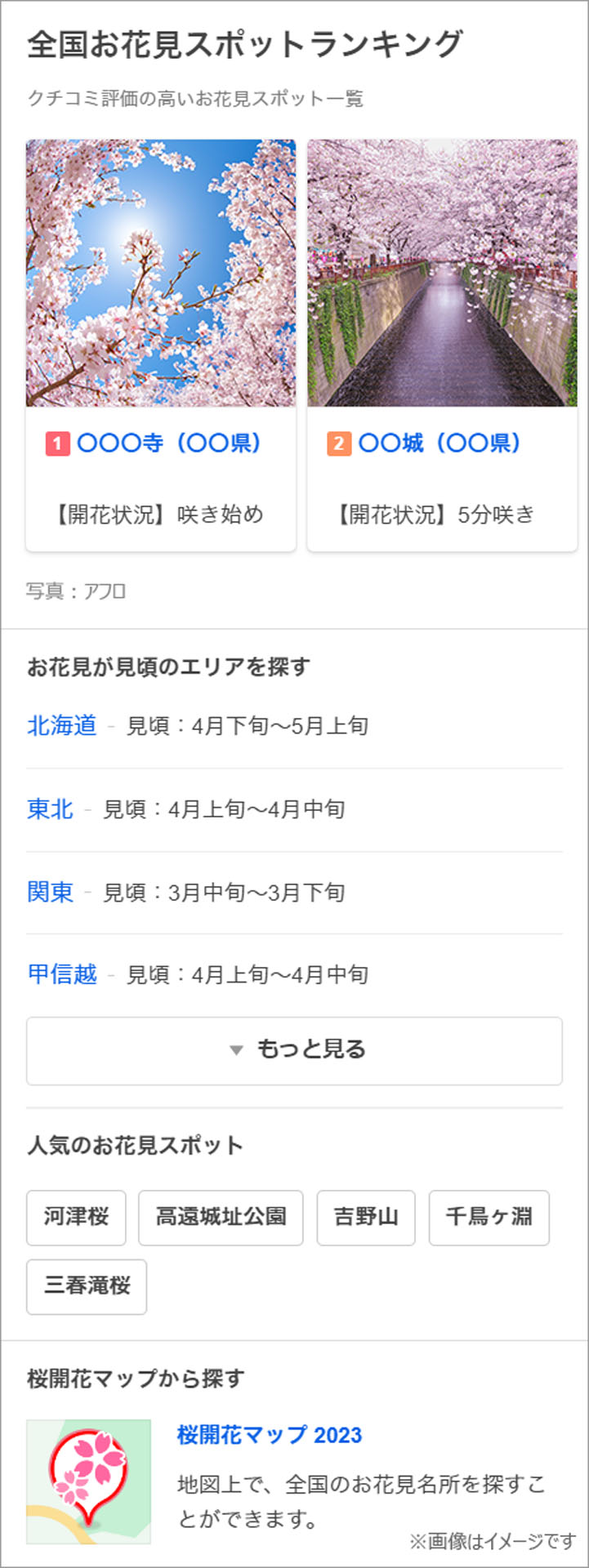The width and height of the screenshot is (589, 1568).
Task: Click the 河津桜 spot button
Action: coord(76,1218)
